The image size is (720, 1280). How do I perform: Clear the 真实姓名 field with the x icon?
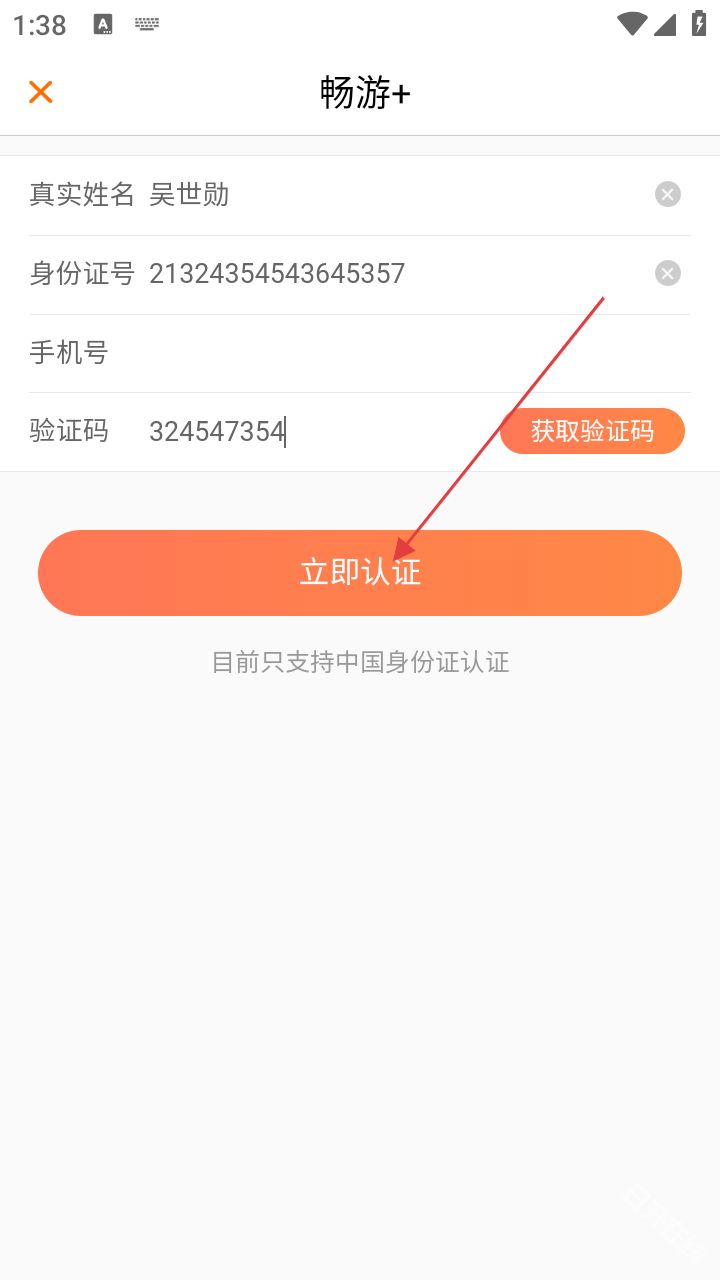click(667, 194)
